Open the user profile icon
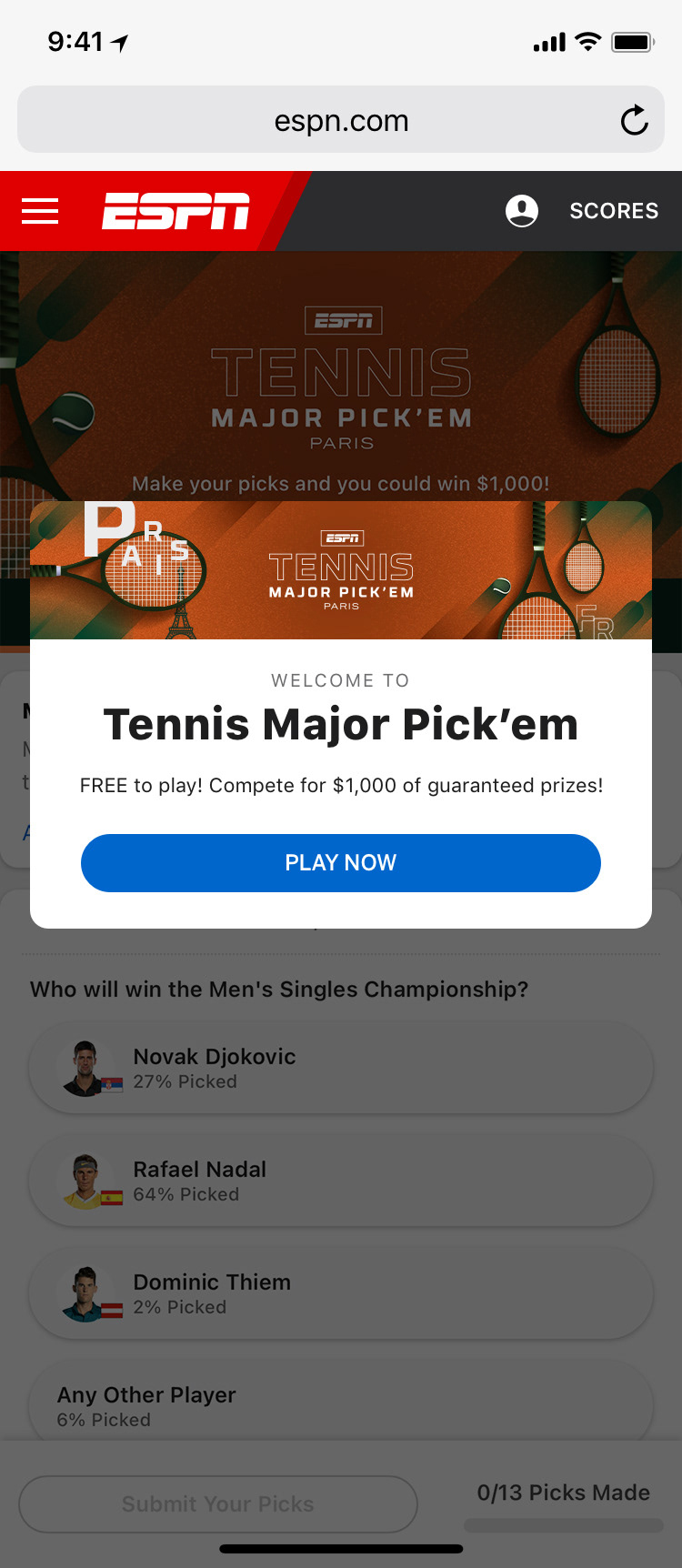Viewport: 682px width, 1568px height. coord(522,211)
